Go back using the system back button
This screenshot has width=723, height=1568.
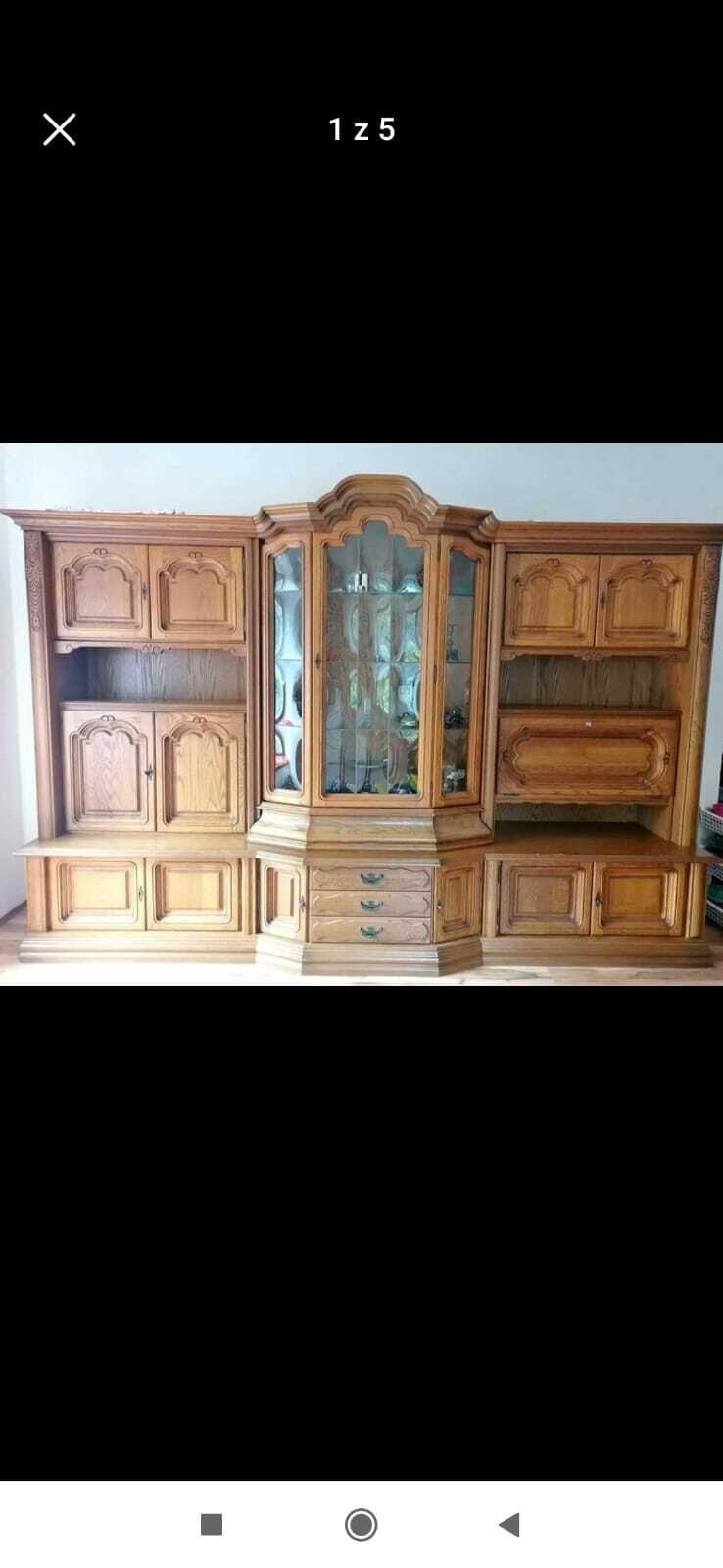pyautogui.click(x=508, y=1524)
